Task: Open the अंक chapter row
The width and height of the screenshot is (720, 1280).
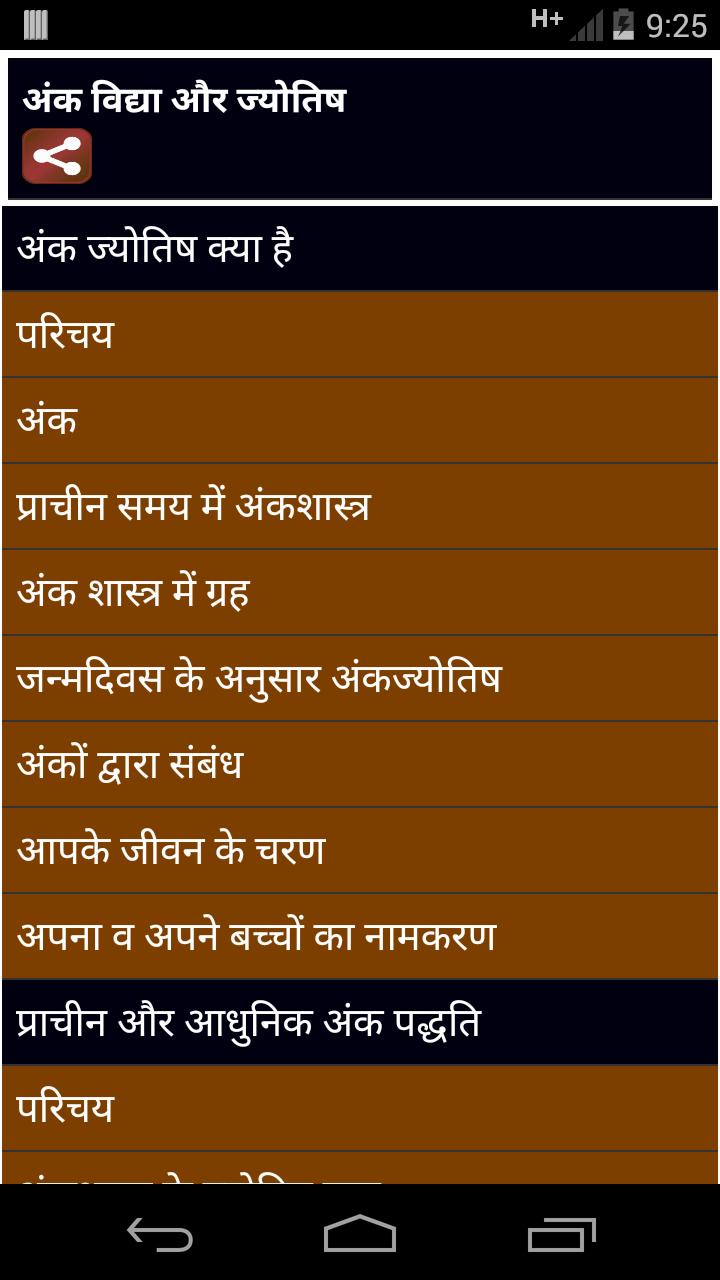Action: coord(360,420)
